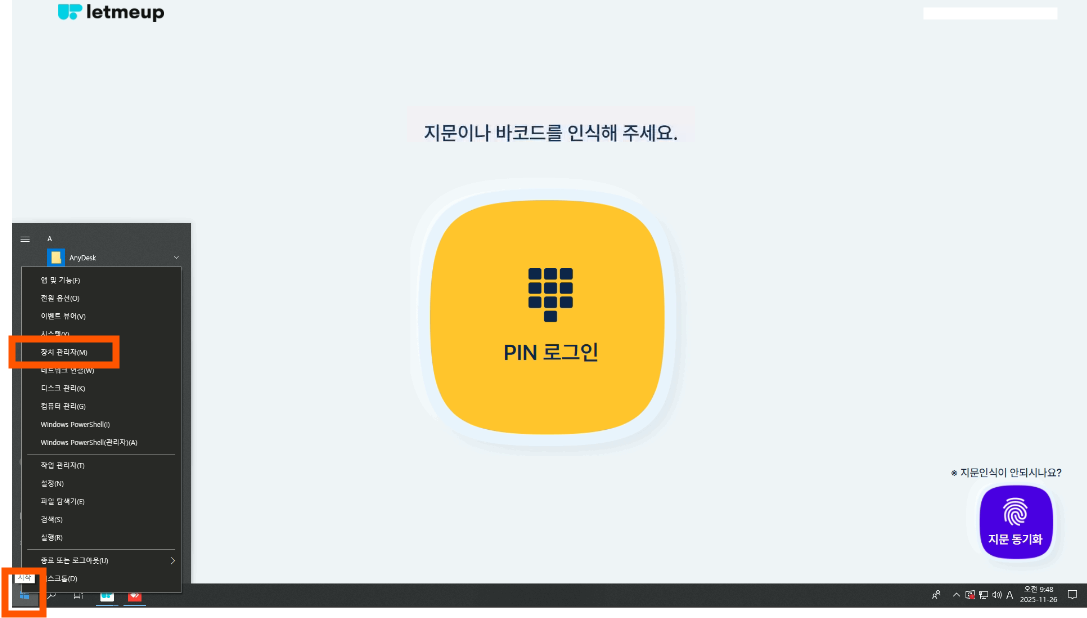
Task: Open 작업 관리자(T)
Action: tap(63, 465)
